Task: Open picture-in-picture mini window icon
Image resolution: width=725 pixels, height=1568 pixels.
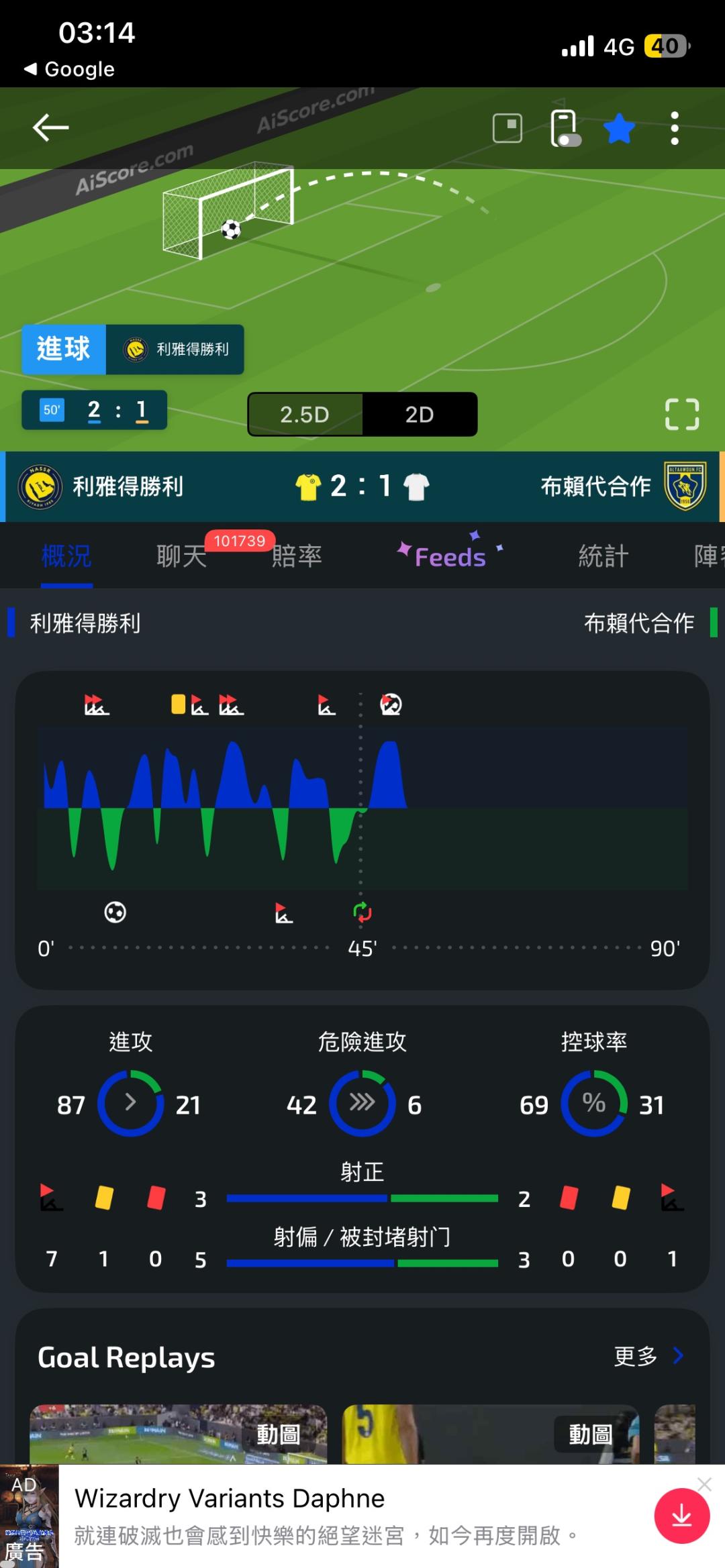Action: 507,127
